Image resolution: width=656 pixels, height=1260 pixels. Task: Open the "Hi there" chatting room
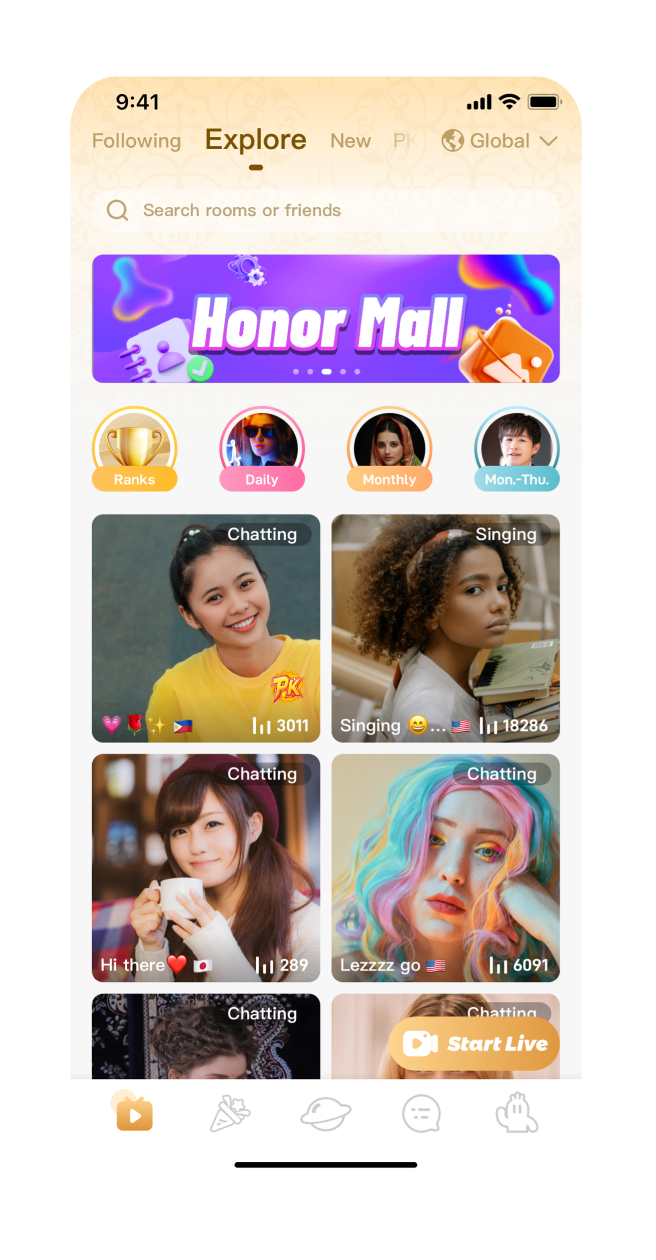coord(206,868)
